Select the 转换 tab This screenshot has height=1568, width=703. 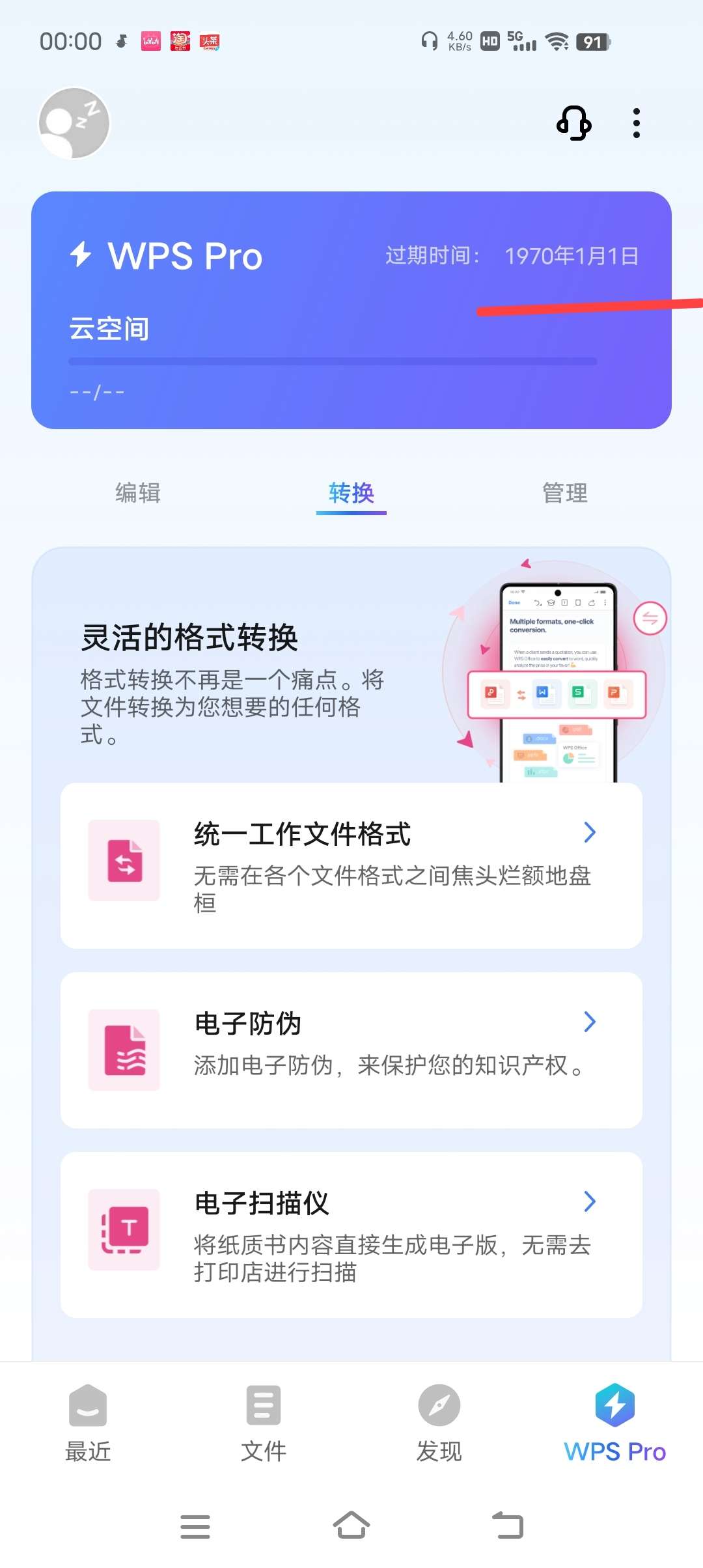point(351,493)
